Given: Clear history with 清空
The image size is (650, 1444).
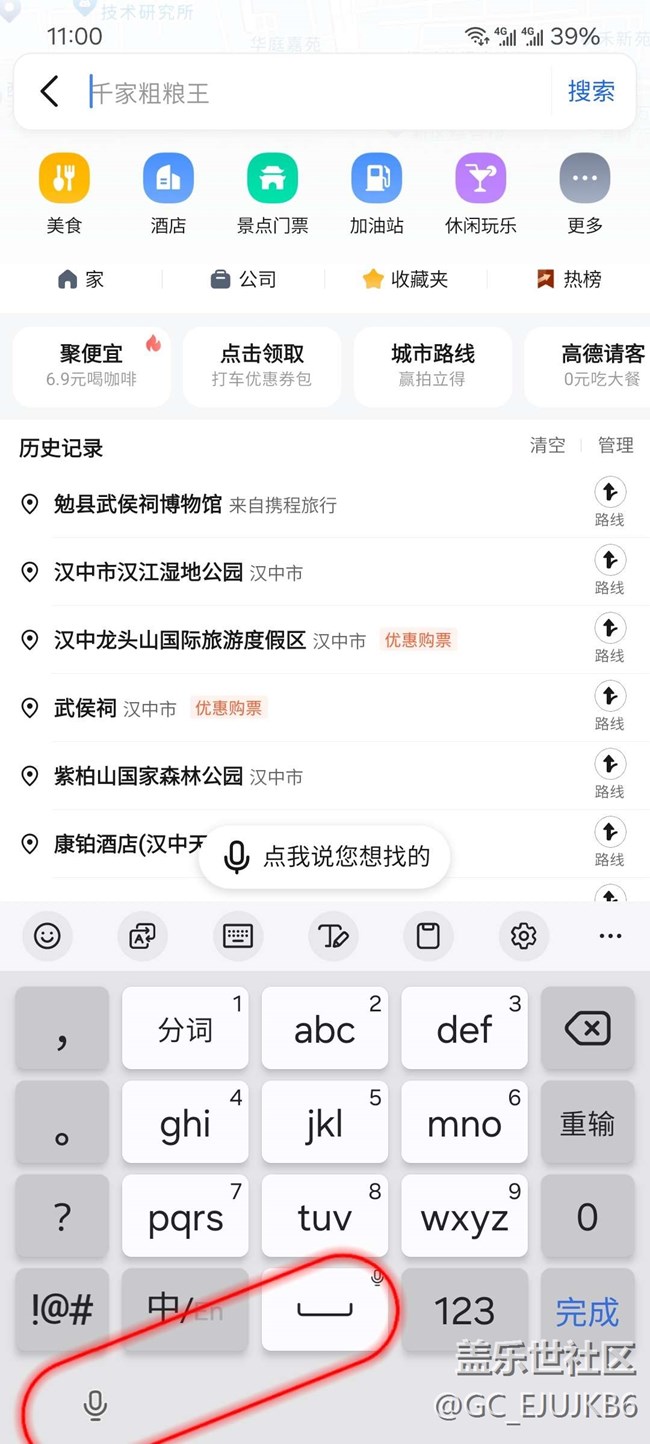Looking at the screenshot, I should (x=547, y=445).
